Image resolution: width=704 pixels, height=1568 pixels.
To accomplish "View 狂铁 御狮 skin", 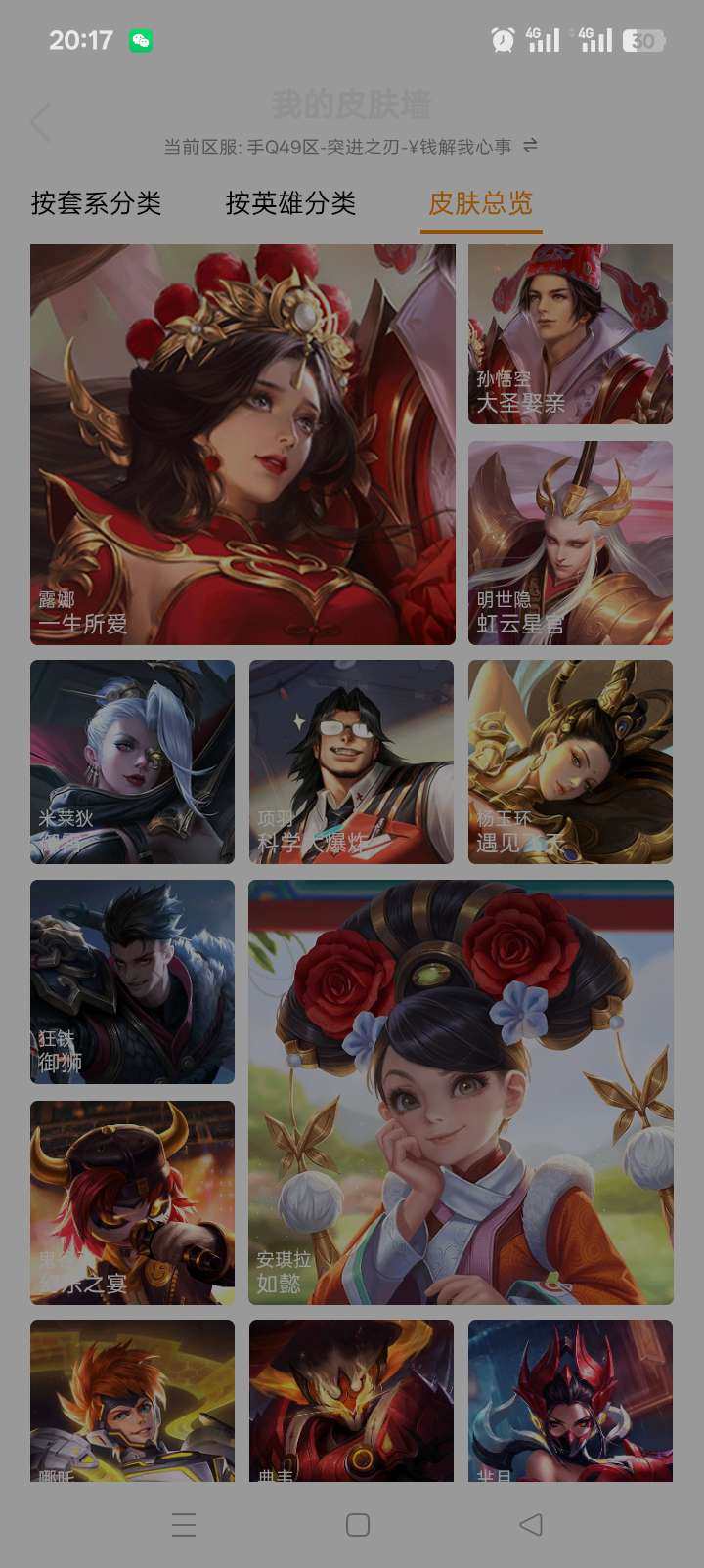I will tap(132, 981).
